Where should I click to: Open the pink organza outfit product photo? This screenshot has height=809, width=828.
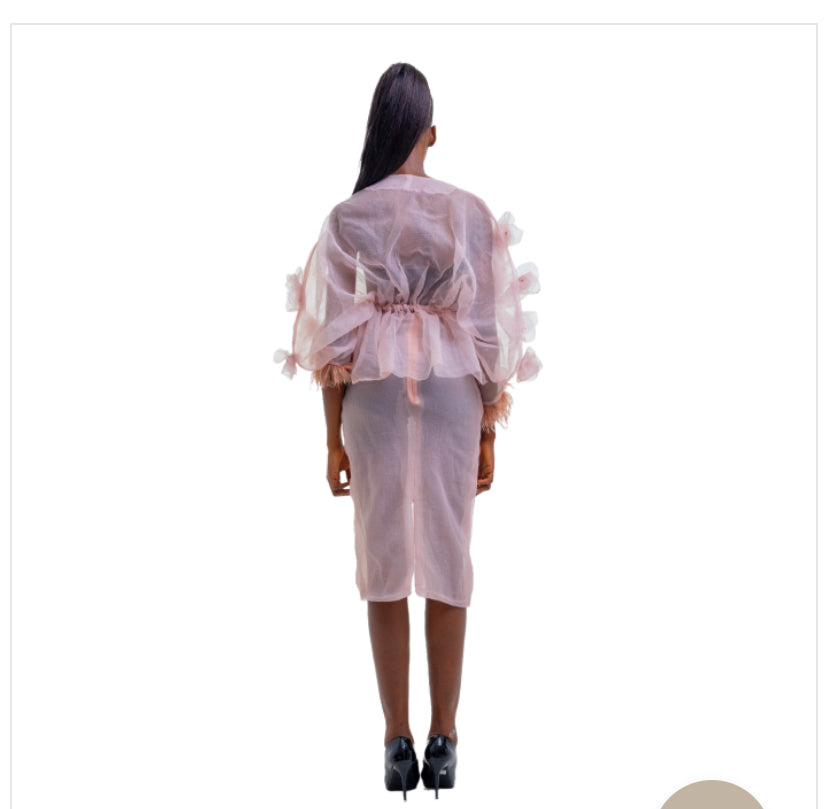(413, 400)
